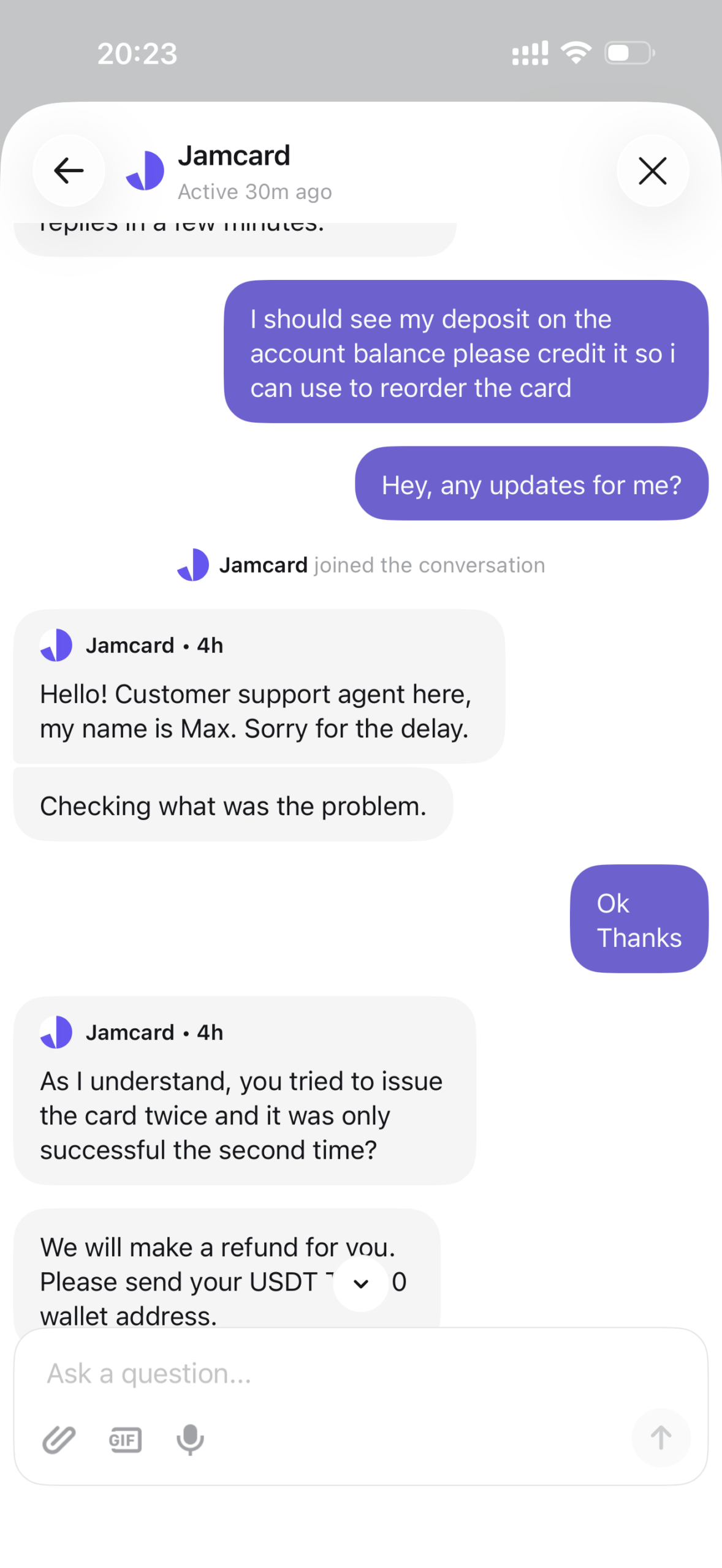Viewport: 722px width, 1568px height.
Task: Go back using the arrow button
Action: point(68,170)
